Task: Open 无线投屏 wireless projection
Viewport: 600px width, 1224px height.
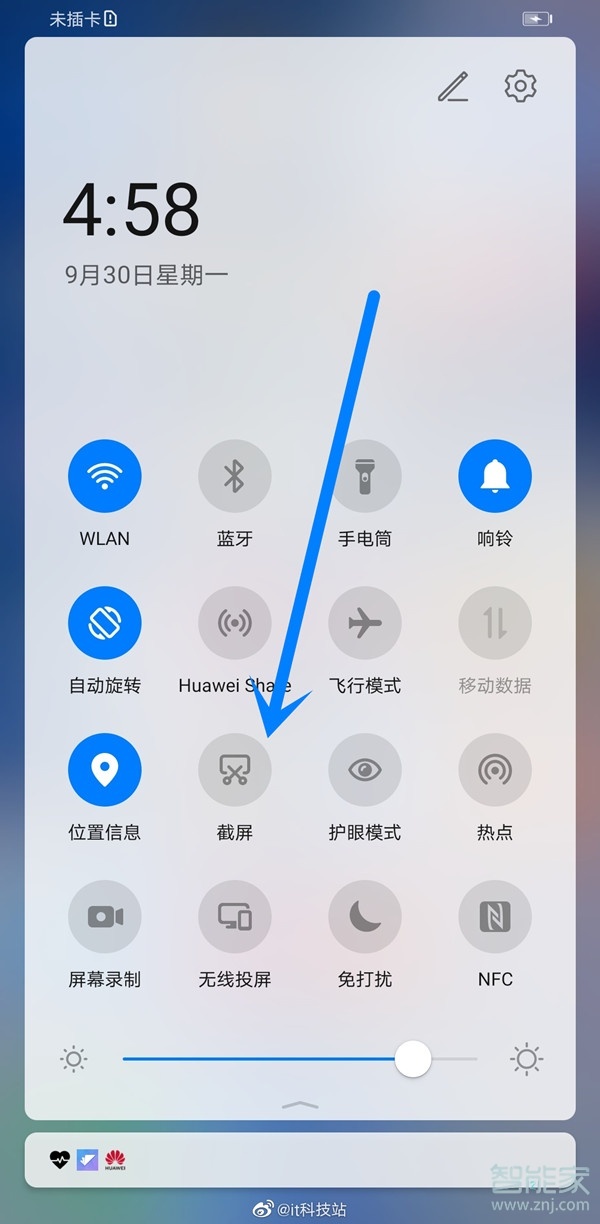Action: pyautogui.click(x=235, y=917)
